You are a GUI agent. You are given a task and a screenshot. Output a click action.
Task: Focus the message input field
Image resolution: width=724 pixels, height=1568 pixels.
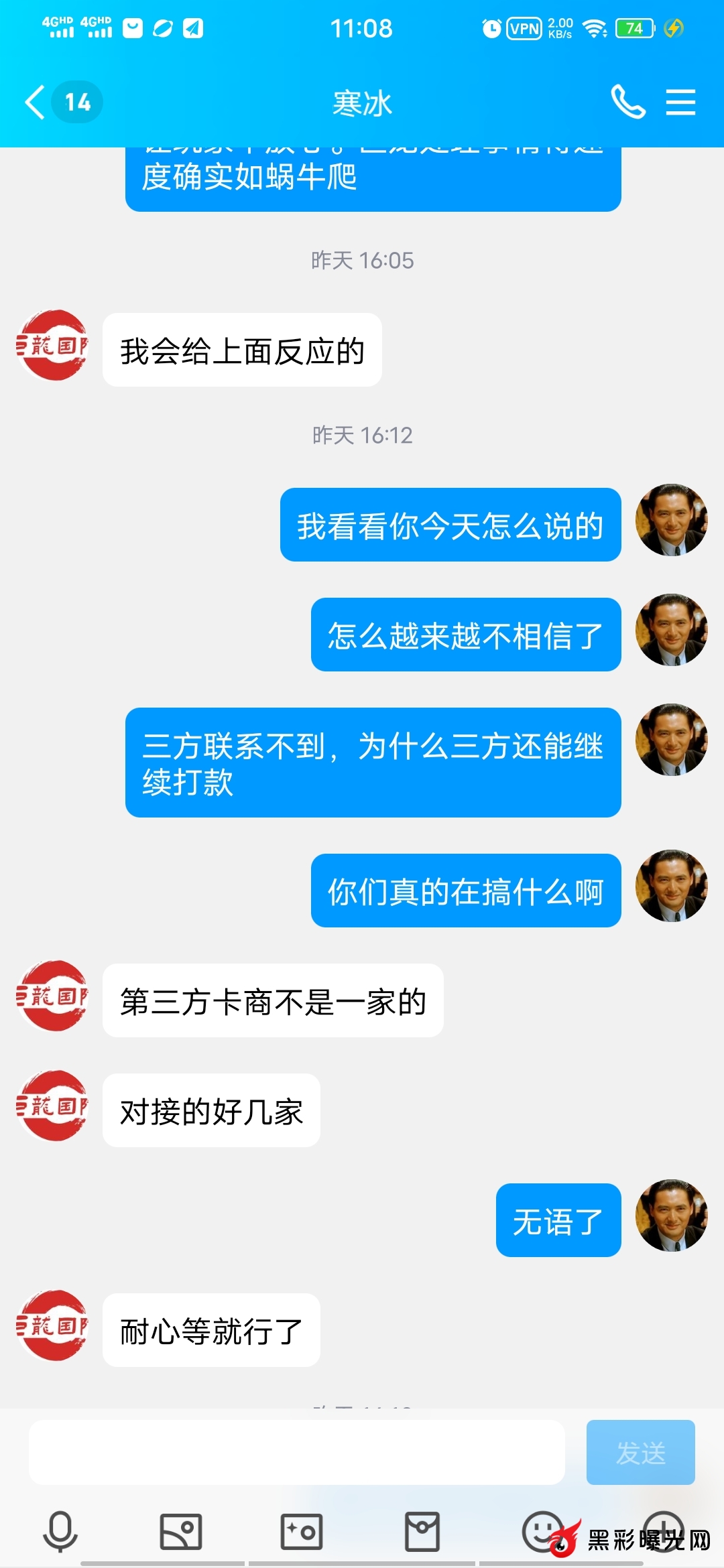point(296,1452)
